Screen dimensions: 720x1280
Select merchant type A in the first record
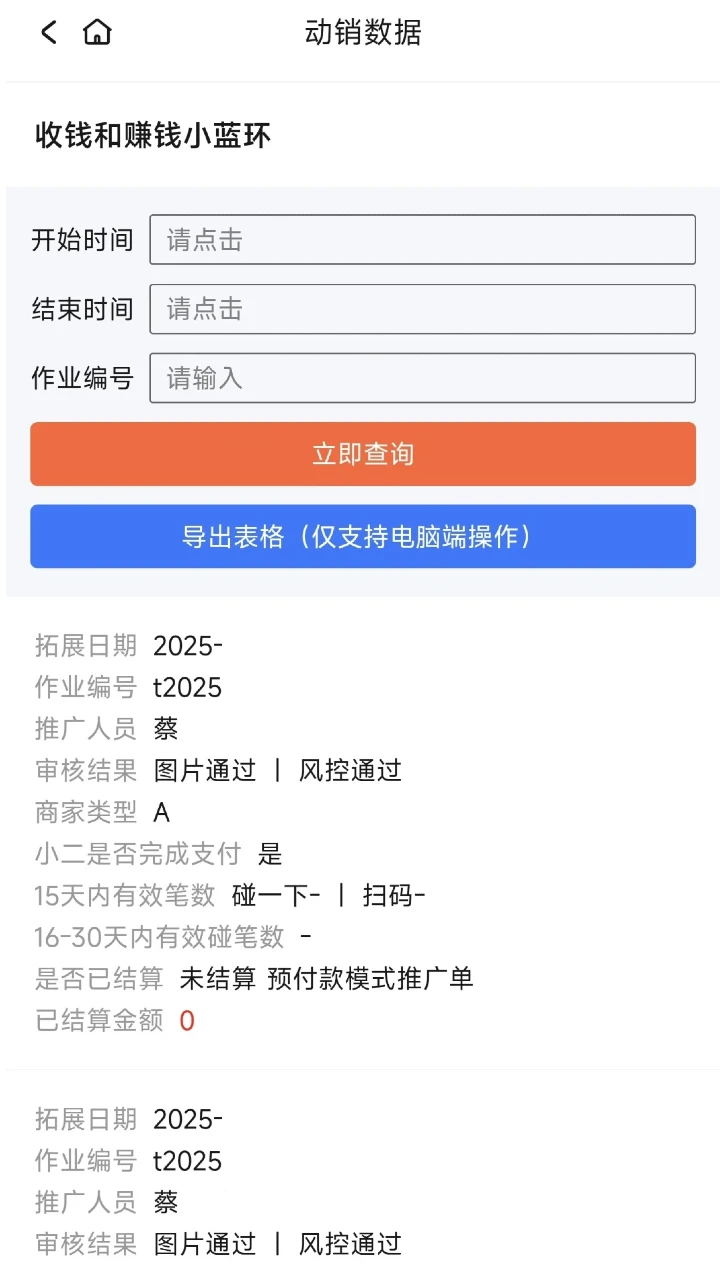pos(161,812)
